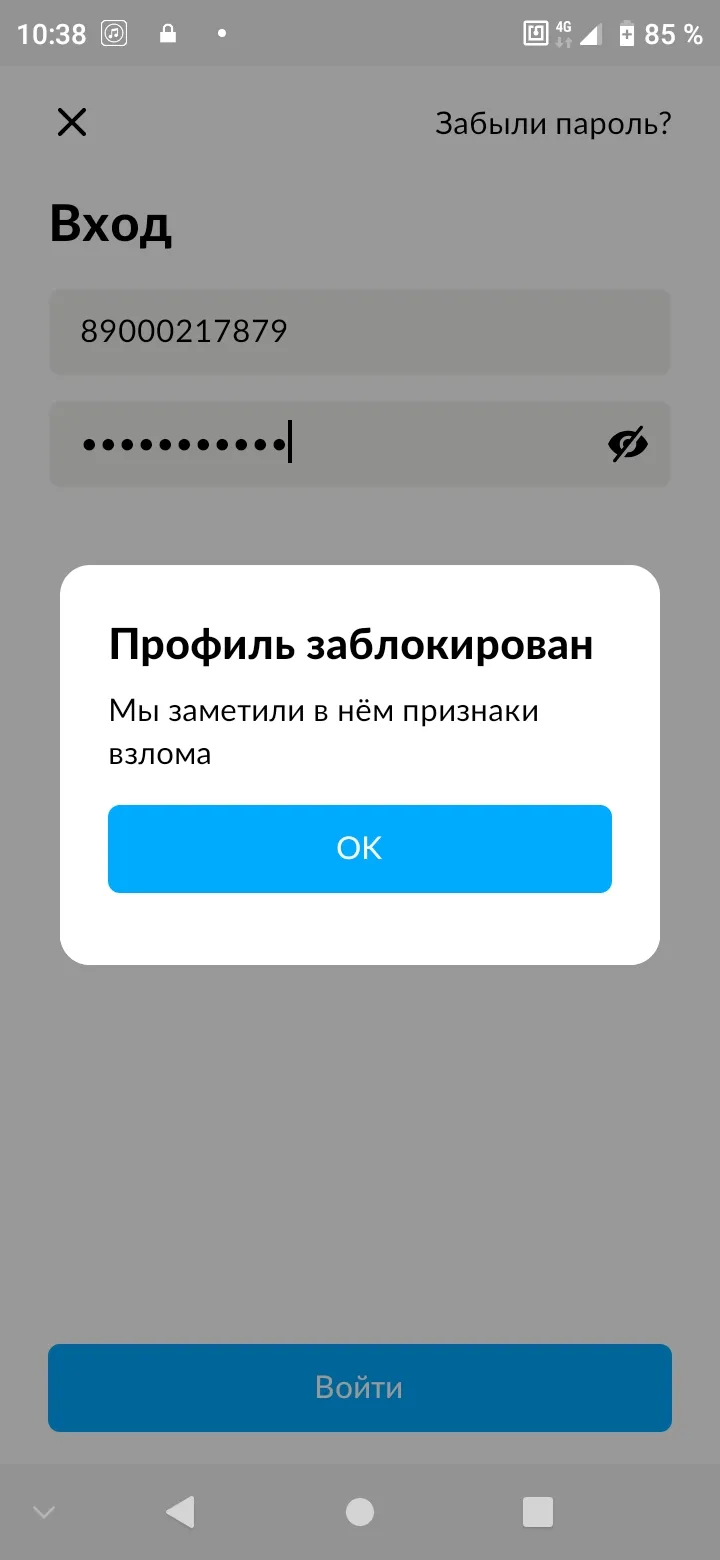
Task: Go back using the system back button
Action: pos(180,1512)
